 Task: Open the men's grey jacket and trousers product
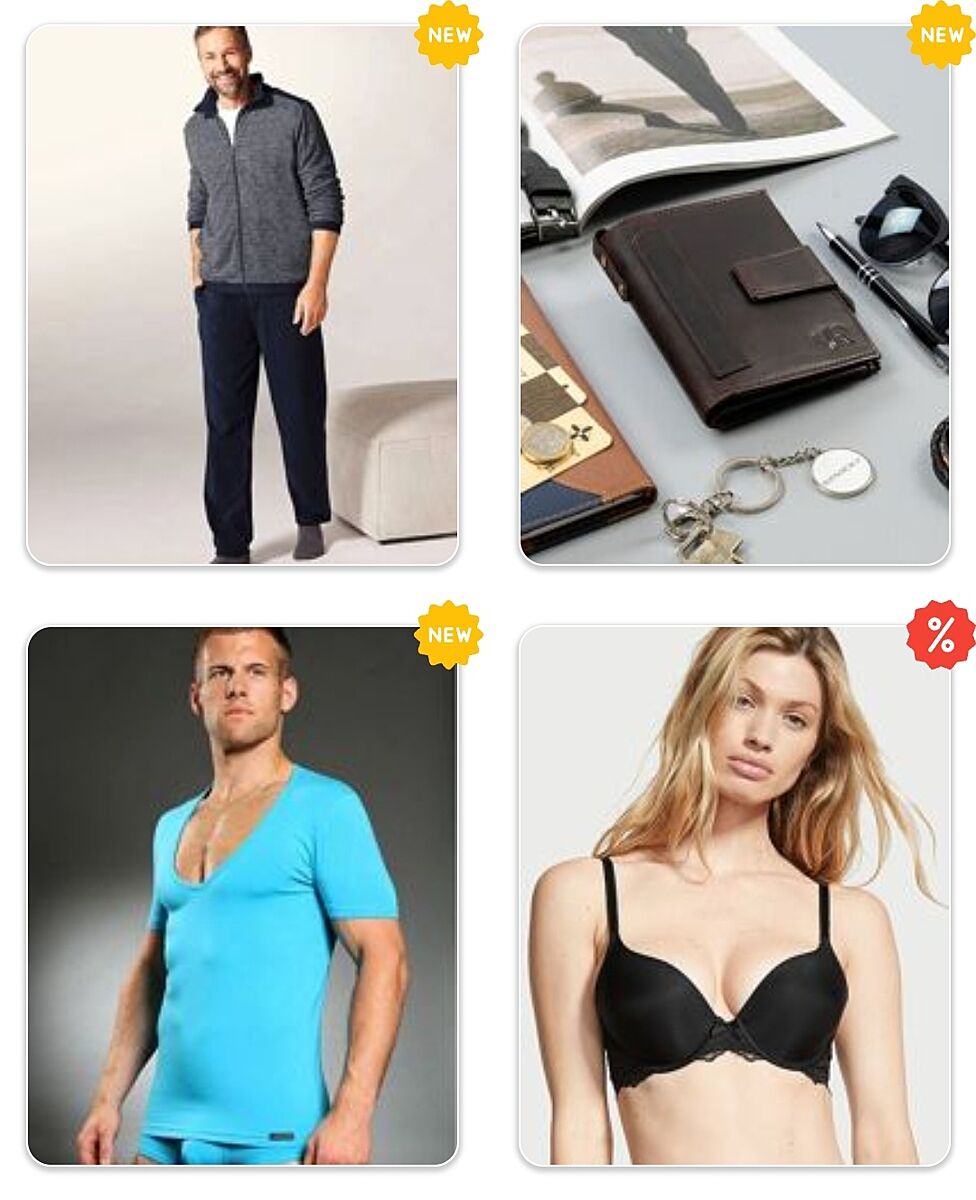[x=242, y=295]
